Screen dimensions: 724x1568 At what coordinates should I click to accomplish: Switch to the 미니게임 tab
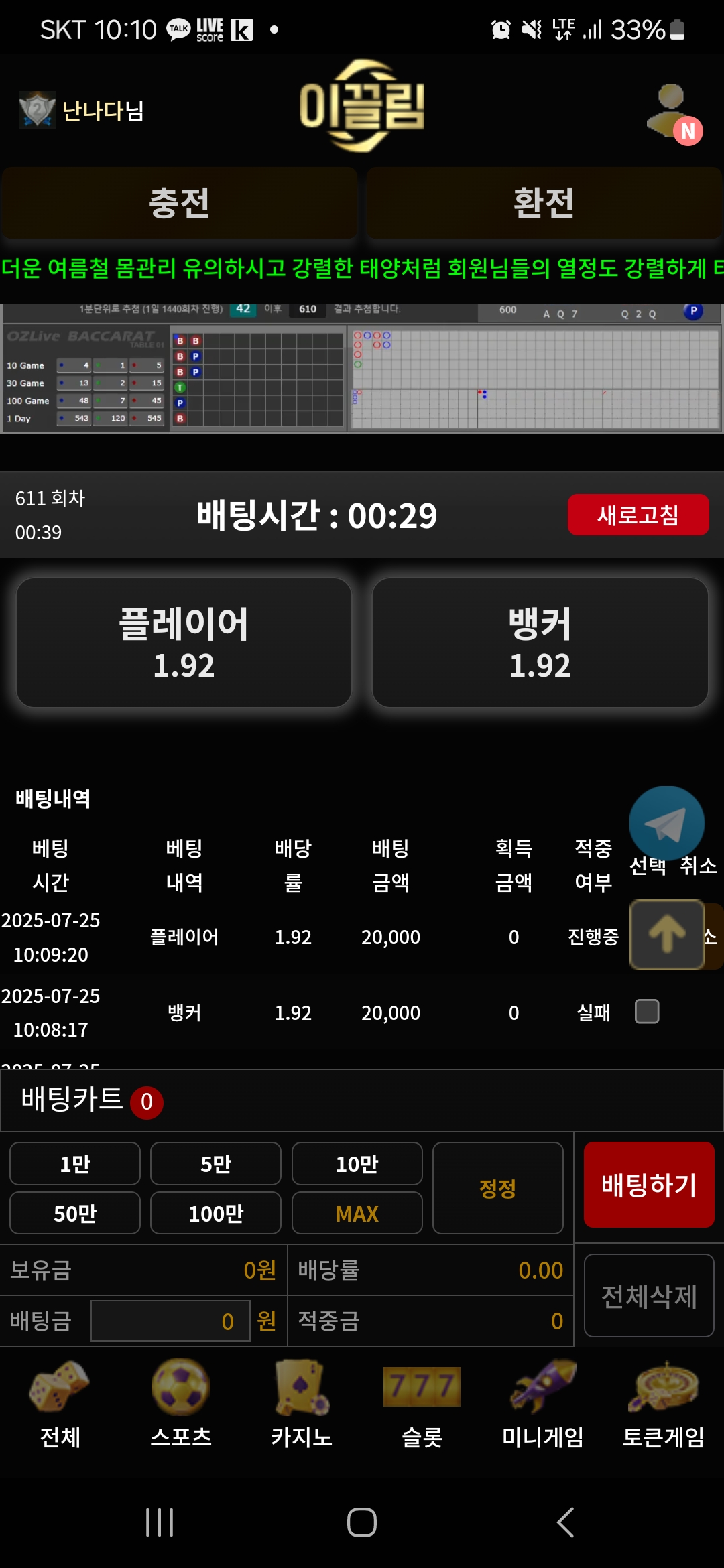tap(542, 1404)
